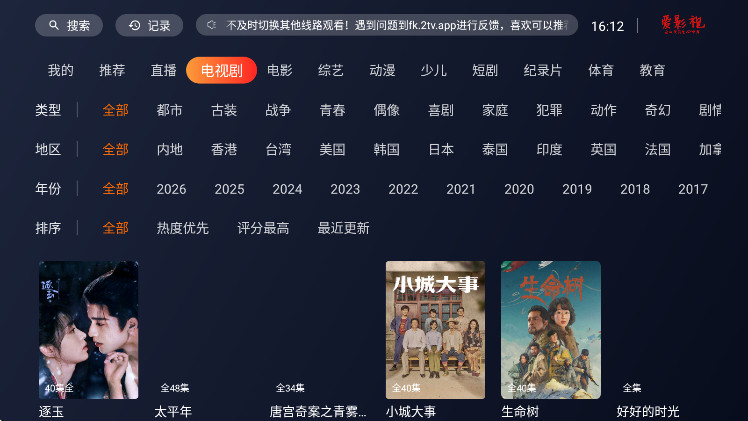Open the 记录 history button

pyautogui.click(x=149, y=26)
